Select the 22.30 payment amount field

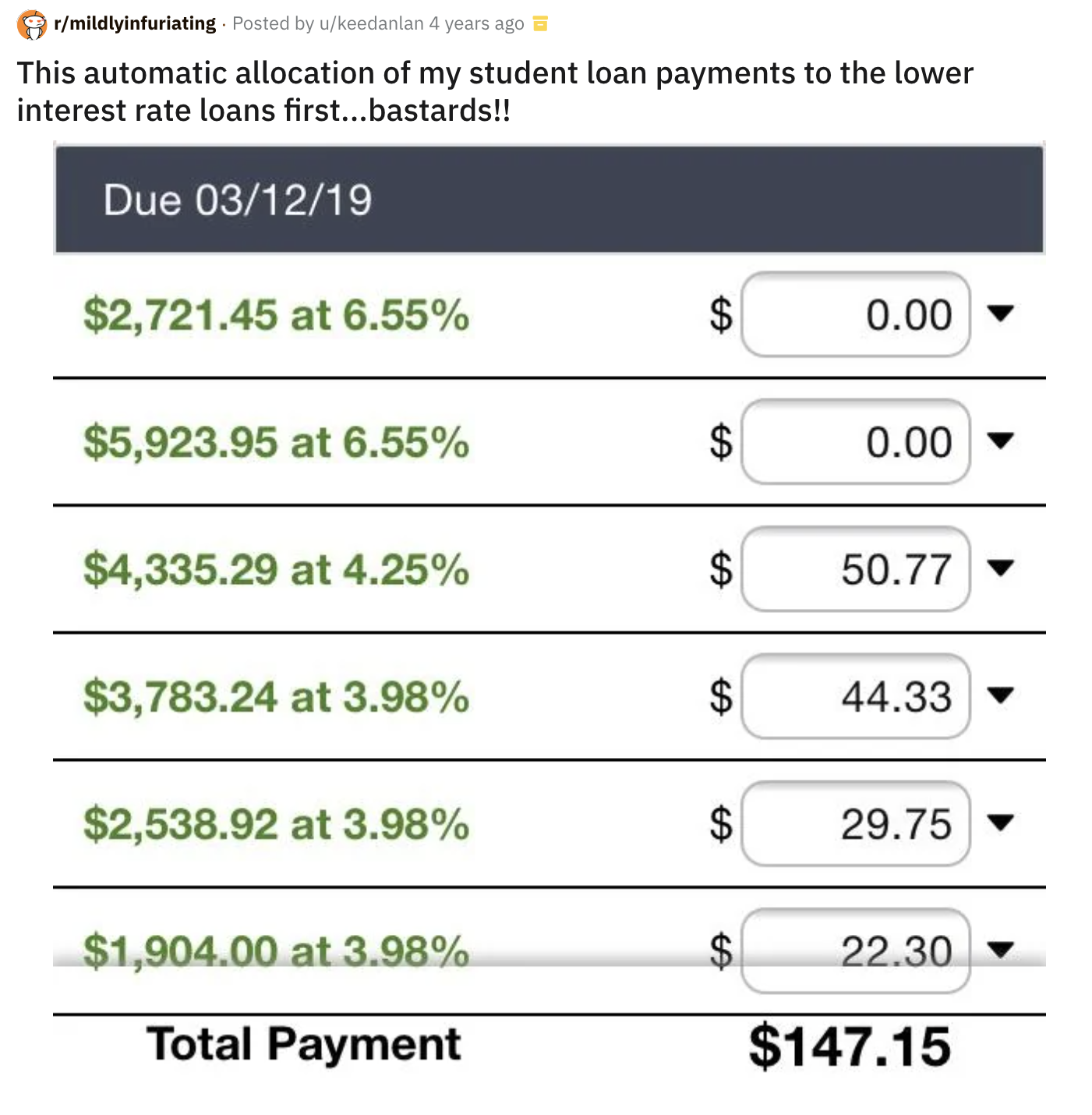pos(855,950)
